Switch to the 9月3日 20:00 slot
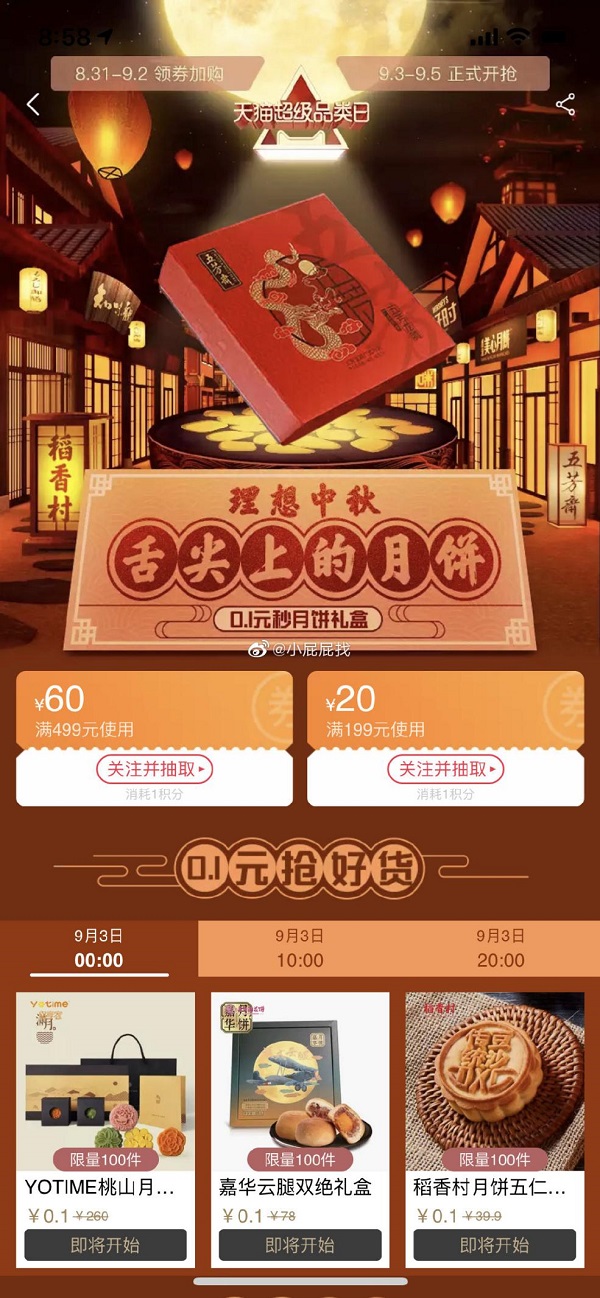 (x=500, y=949)
